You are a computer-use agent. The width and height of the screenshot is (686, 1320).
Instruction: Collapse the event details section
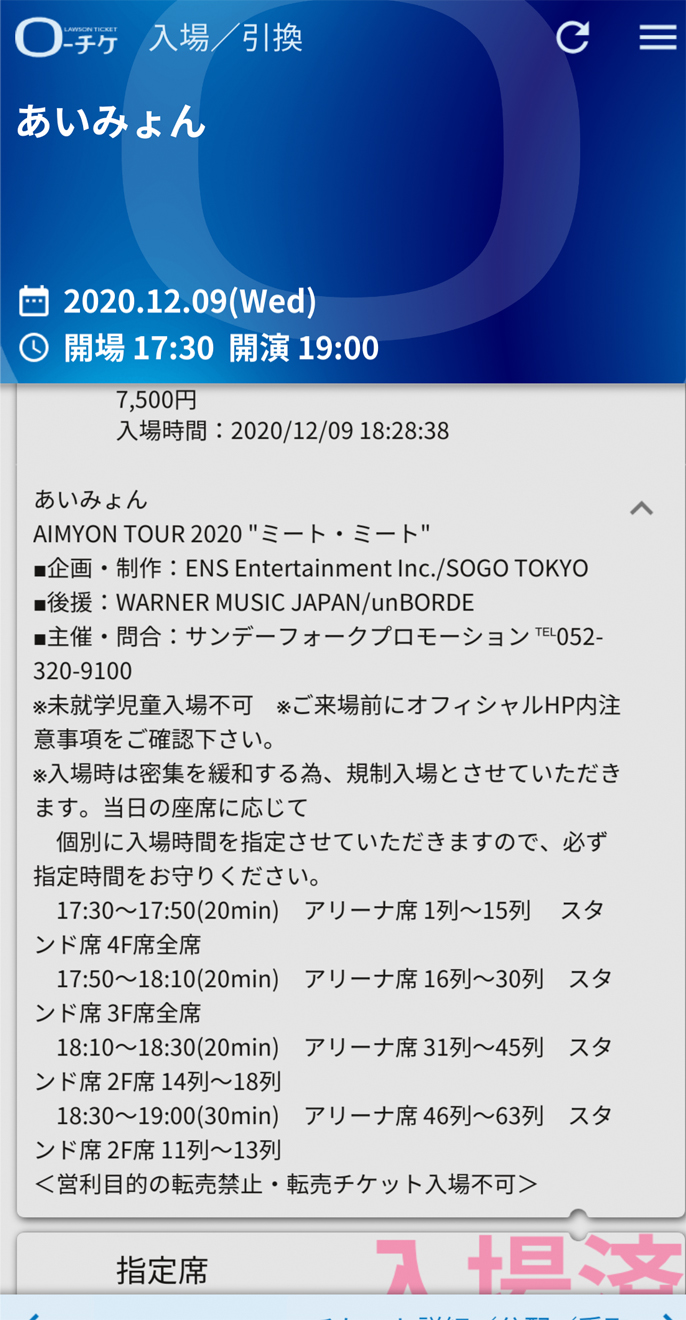pos(641,508)
